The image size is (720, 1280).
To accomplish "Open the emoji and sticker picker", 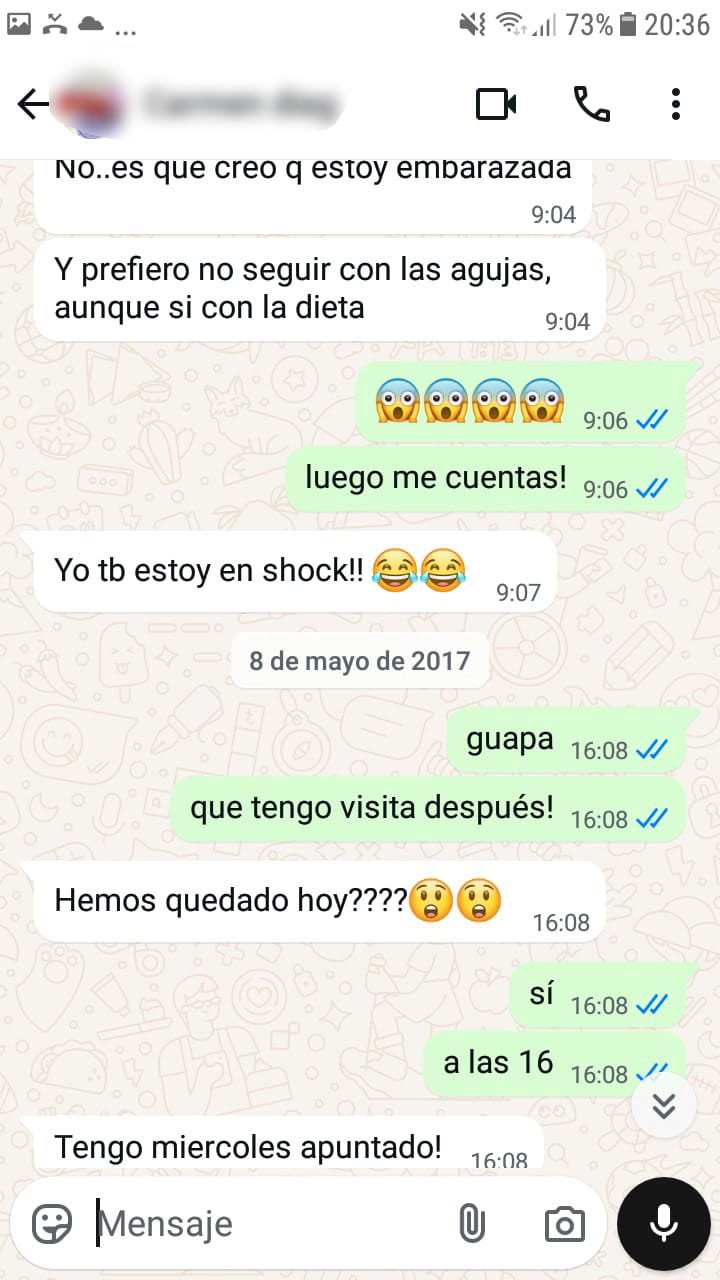I will 52,1223.
